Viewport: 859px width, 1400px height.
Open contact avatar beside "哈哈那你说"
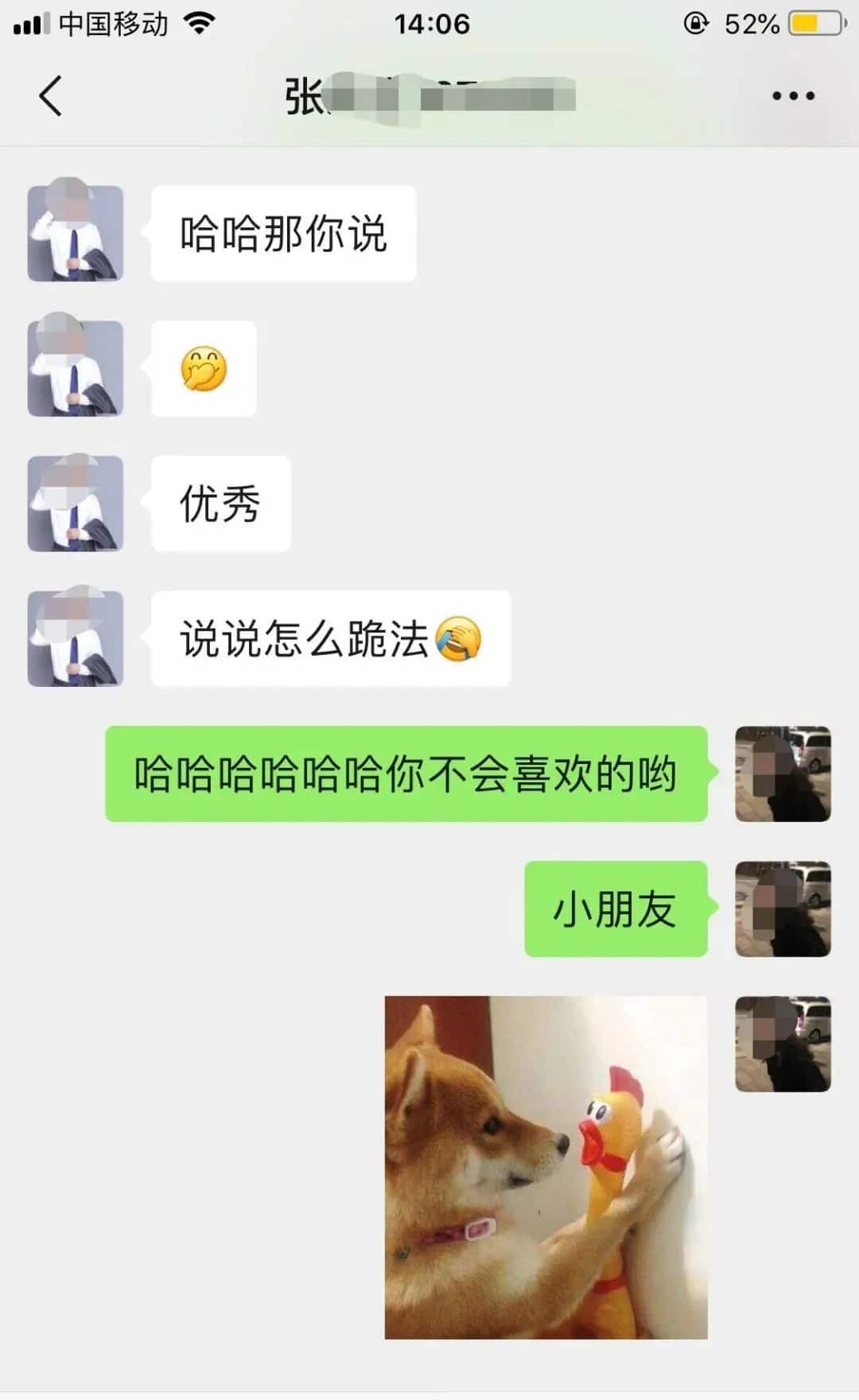(76, 233)
